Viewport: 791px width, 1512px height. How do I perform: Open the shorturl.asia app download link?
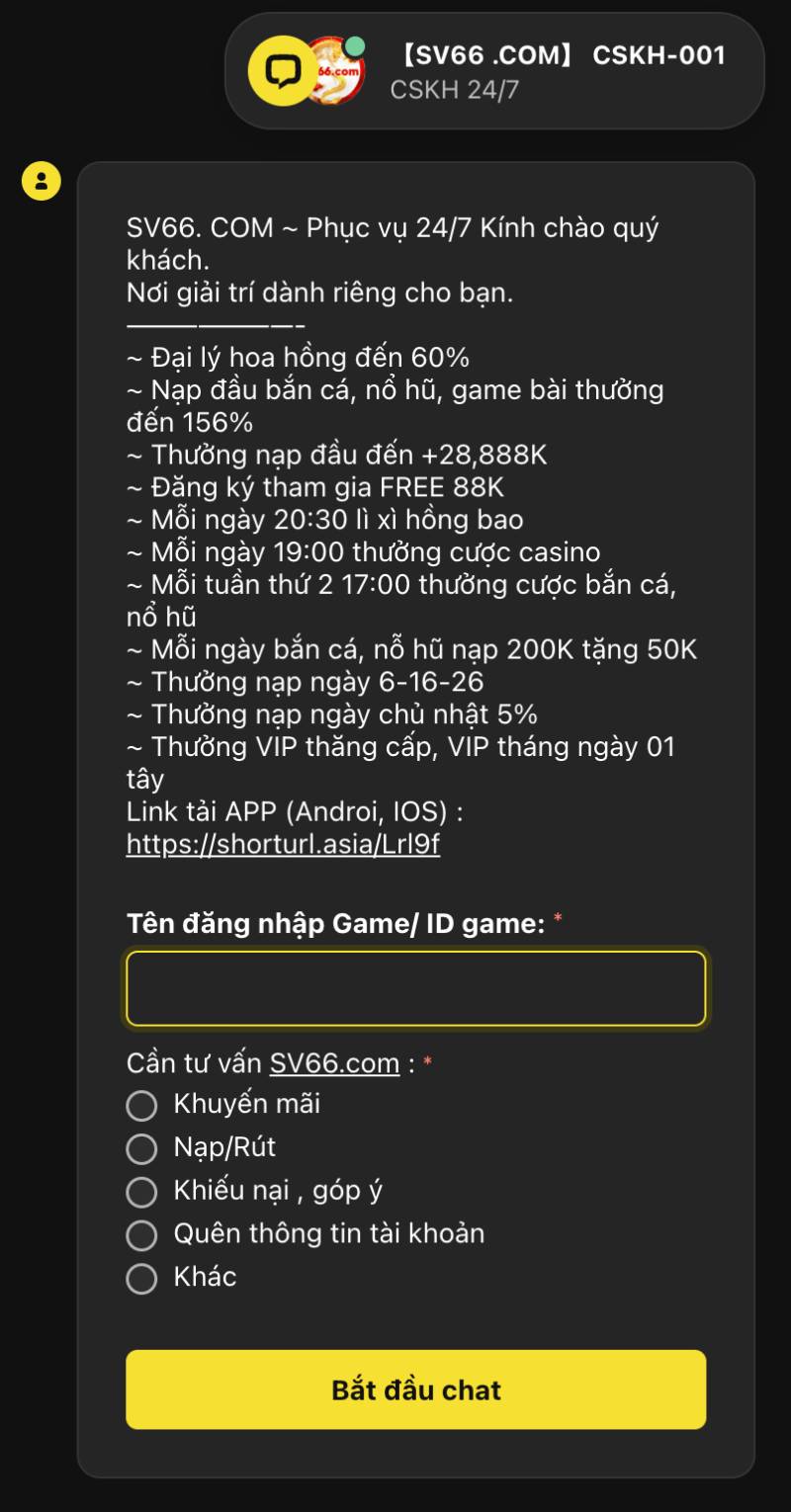[283, 844]
